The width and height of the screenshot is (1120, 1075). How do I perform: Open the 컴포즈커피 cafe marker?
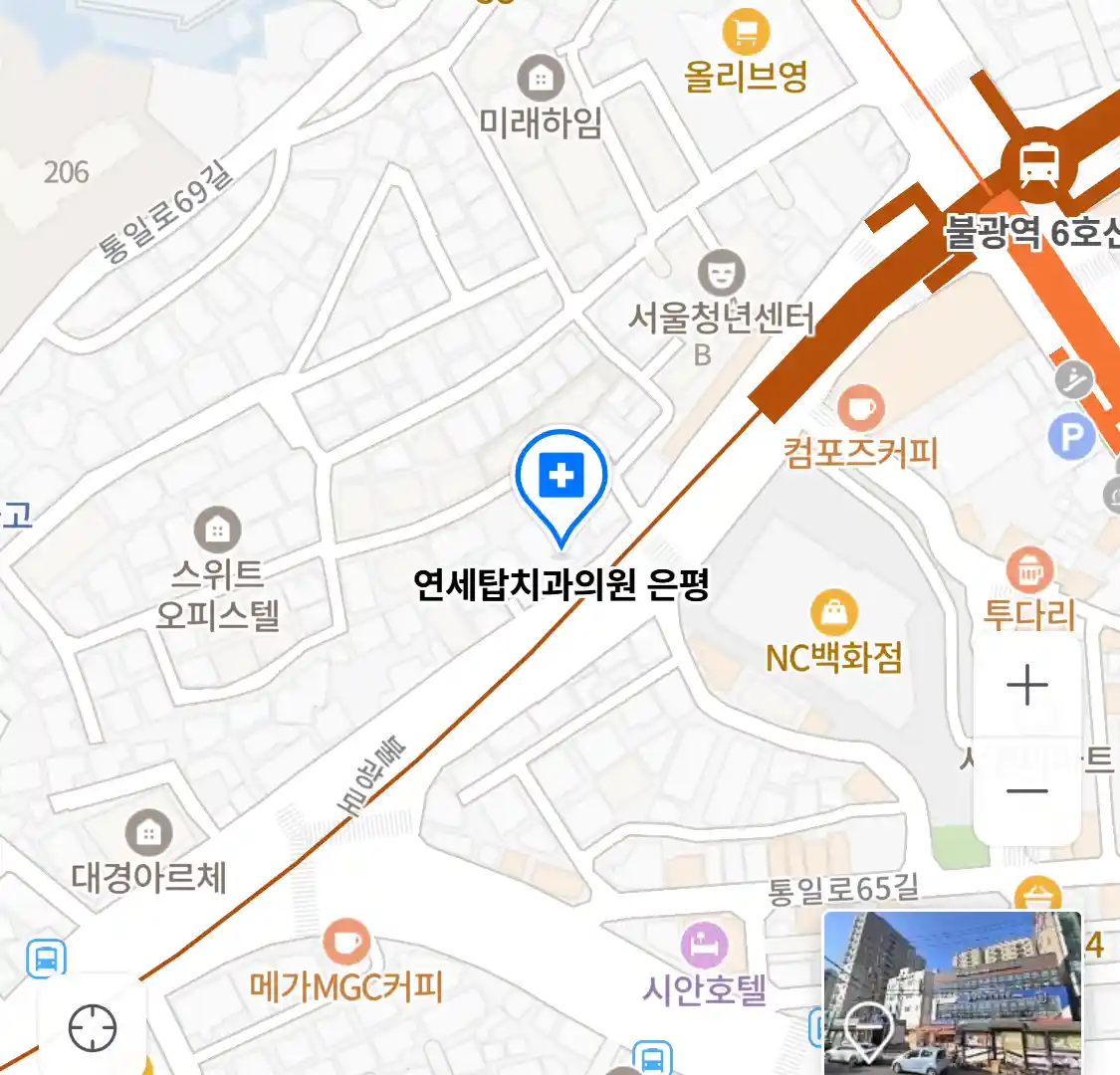click(860, 408)
